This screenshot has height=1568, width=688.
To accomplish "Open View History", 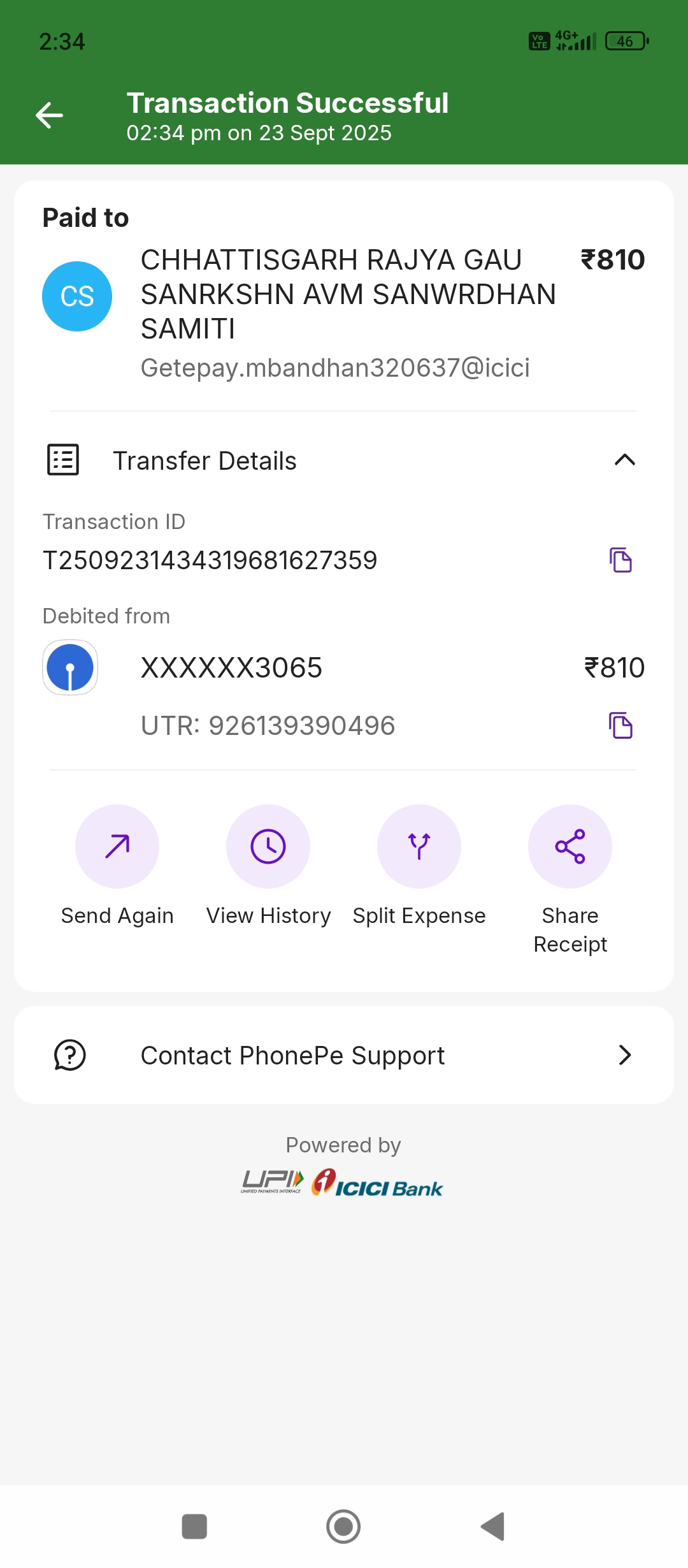I will pos(268,846).
